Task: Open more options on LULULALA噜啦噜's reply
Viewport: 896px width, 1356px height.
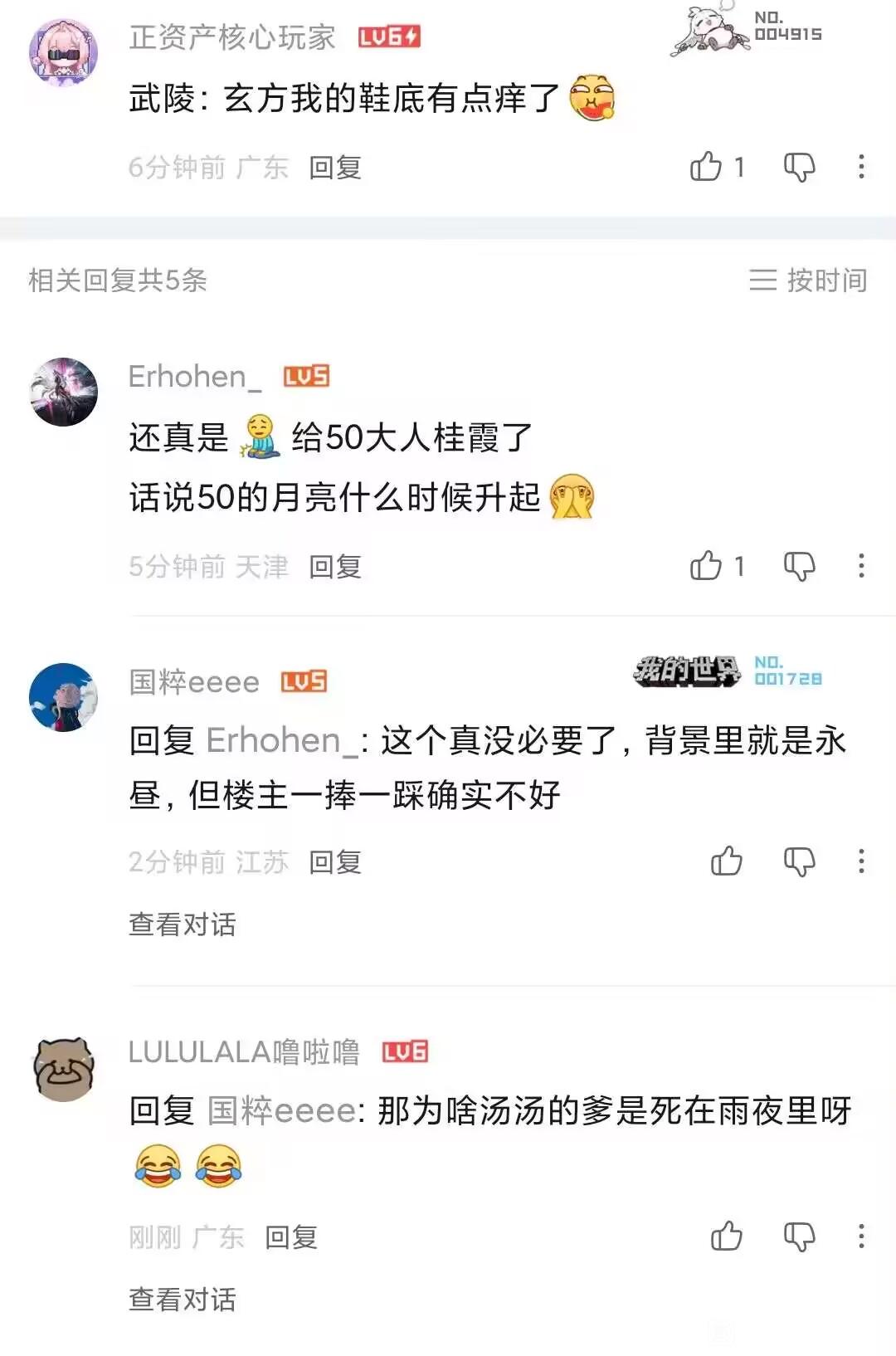Action: coord(861,1236)
